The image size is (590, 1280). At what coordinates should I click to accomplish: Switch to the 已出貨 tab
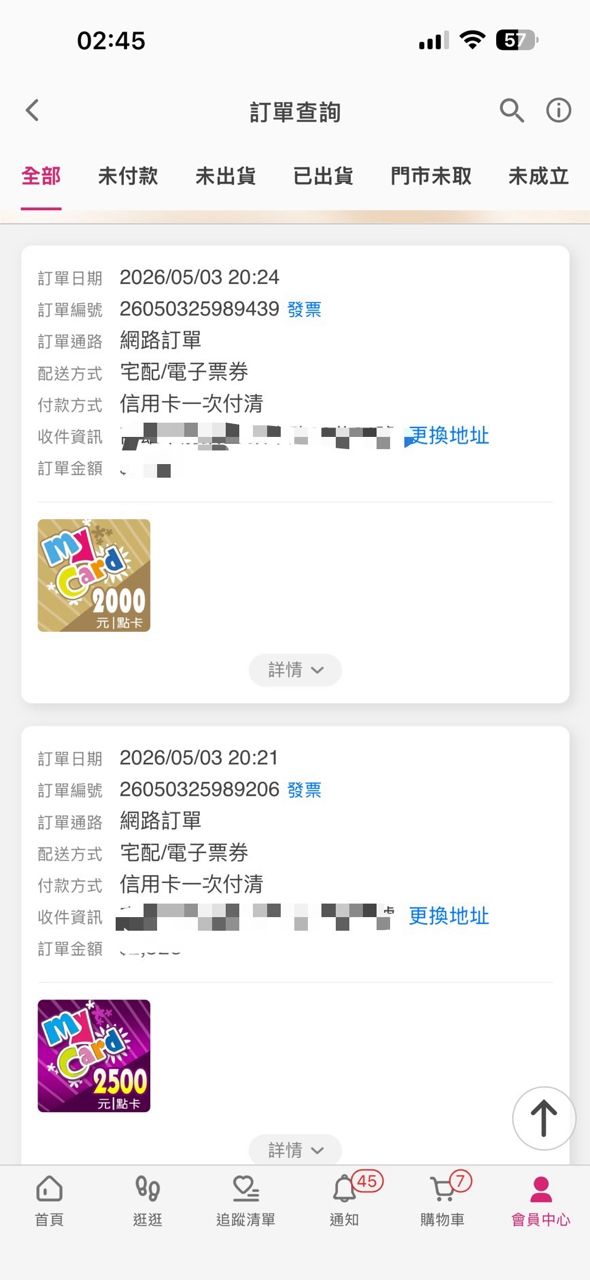323,176
